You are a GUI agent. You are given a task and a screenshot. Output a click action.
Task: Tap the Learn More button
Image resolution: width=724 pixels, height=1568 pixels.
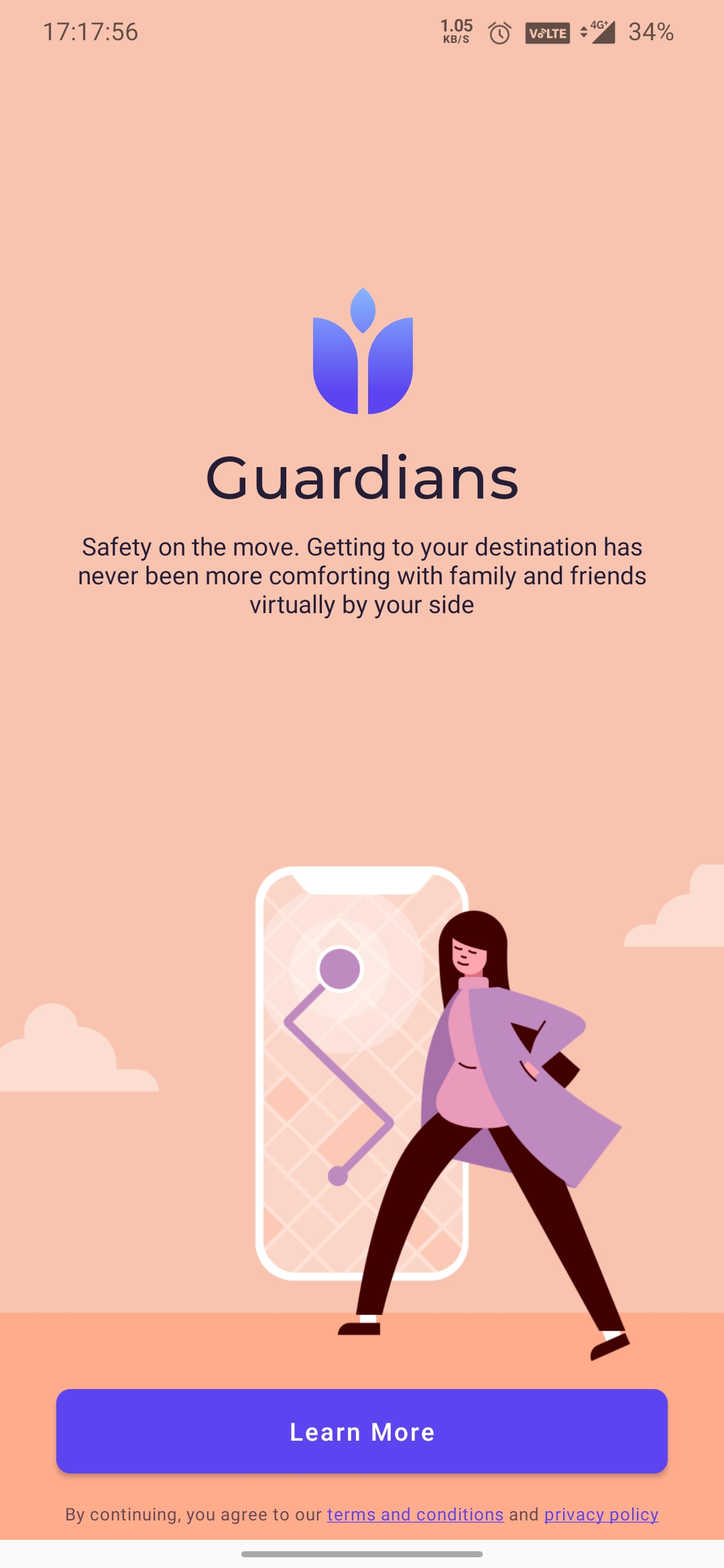[362, 1431]
